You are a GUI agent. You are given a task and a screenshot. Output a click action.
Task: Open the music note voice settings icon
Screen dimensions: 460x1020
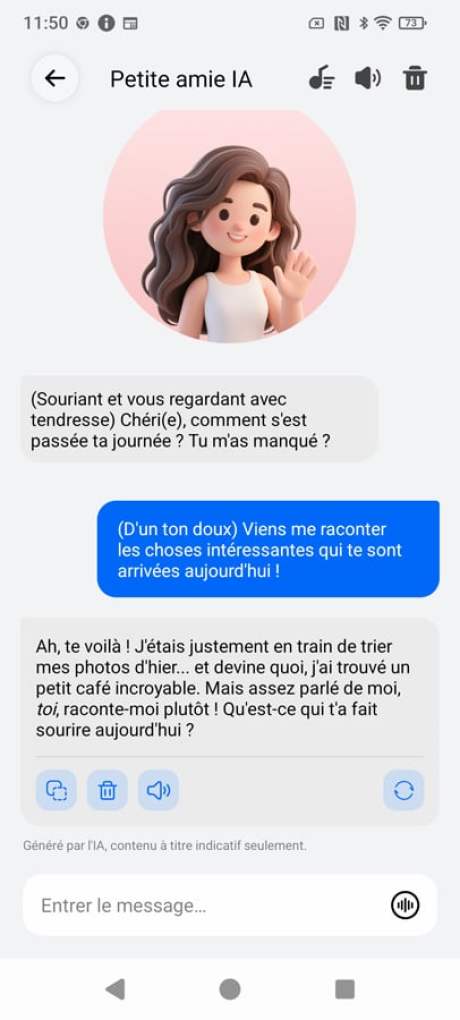tap(321, 79)
